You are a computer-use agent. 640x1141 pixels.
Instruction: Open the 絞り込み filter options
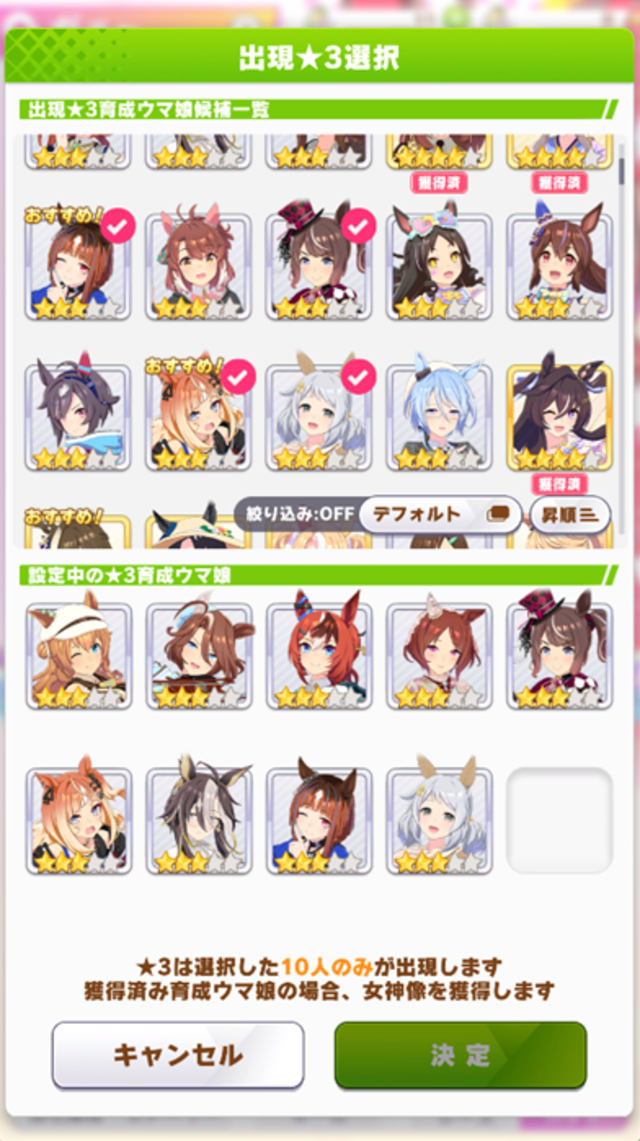pyautogui.click(x=294, y=514)
